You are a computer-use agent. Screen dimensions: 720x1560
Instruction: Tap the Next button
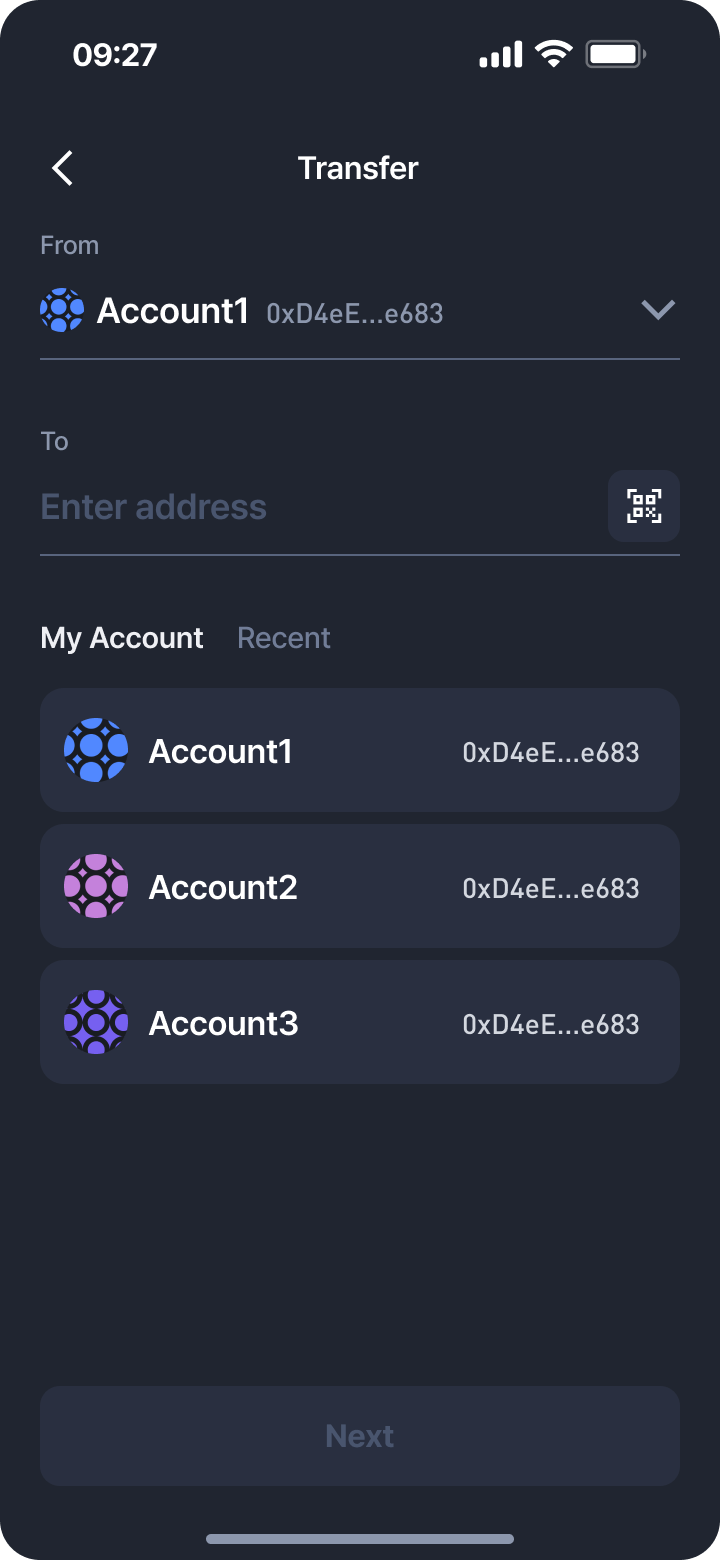(360, 1436)
